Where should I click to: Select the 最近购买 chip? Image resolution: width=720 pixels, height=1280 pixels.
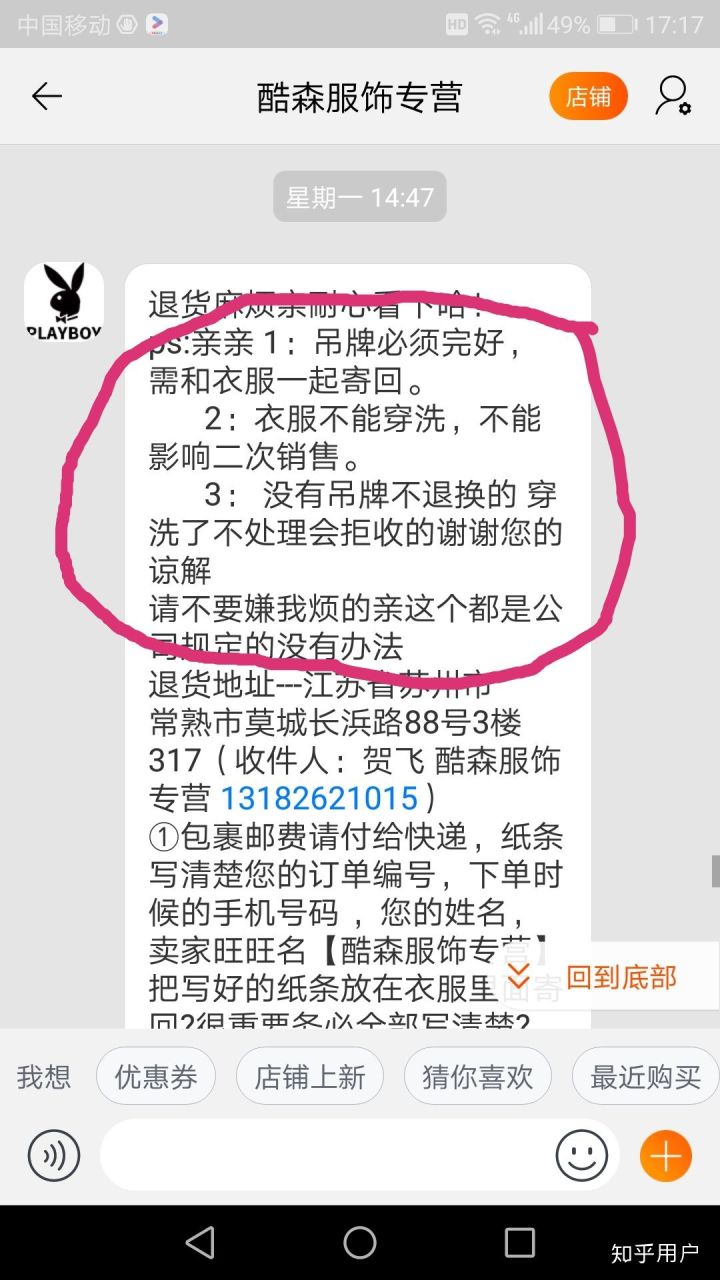tap(645, 1076)
